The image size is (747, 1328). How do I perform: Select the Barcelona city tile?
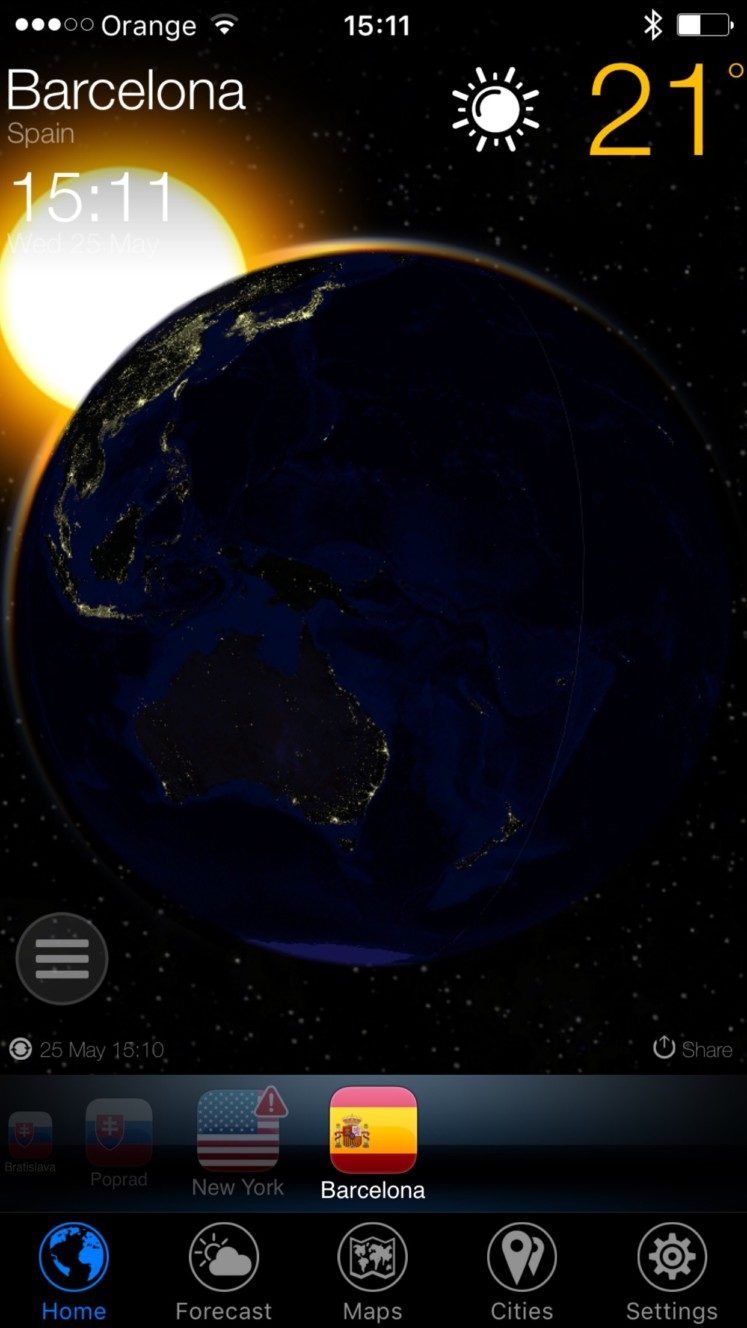[x=373, y=1143]
